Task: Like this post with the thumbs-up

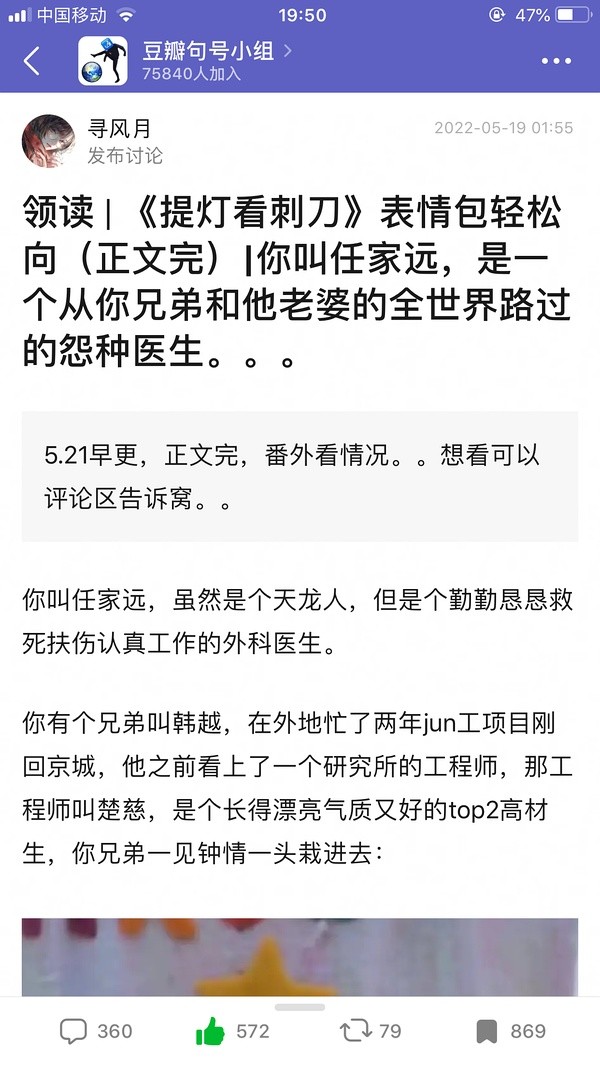Action: click(x=232, y=1031)
